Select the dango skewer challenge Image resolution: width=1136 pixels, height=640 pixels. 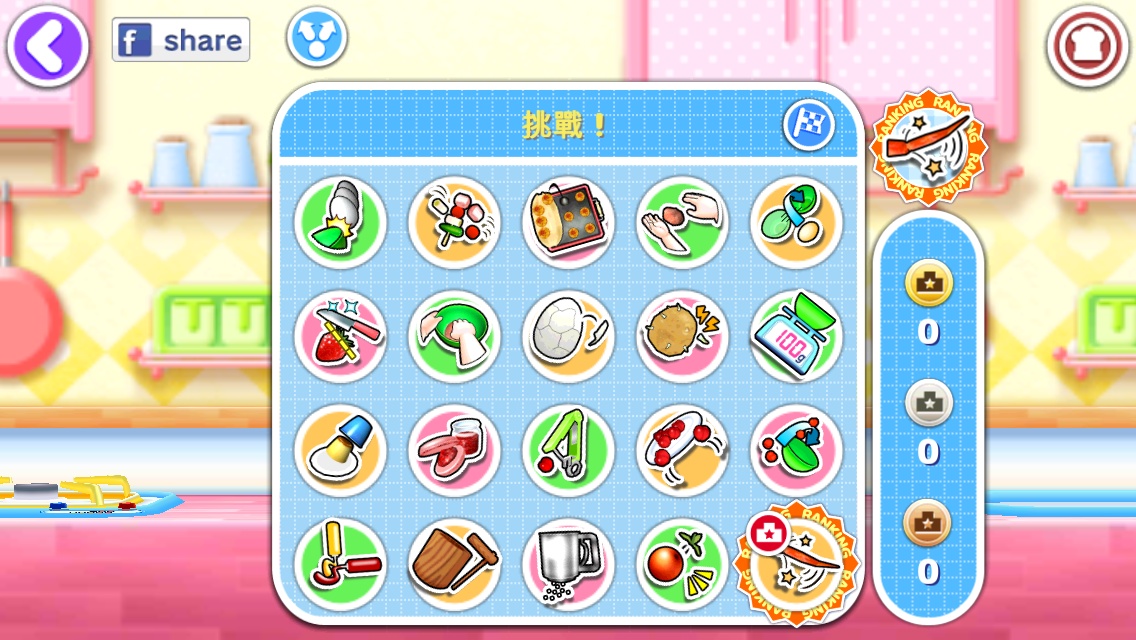point(454,222)
